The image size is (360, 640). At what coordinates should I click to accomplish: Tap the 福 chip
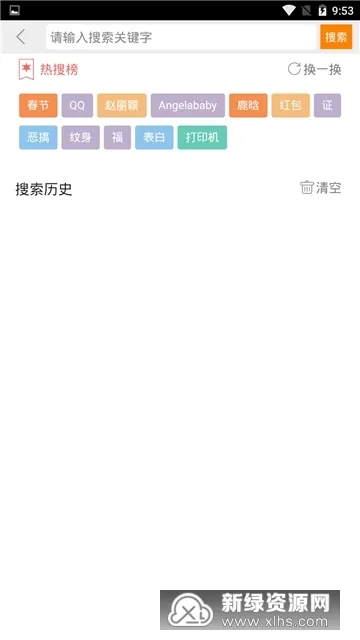118,137
